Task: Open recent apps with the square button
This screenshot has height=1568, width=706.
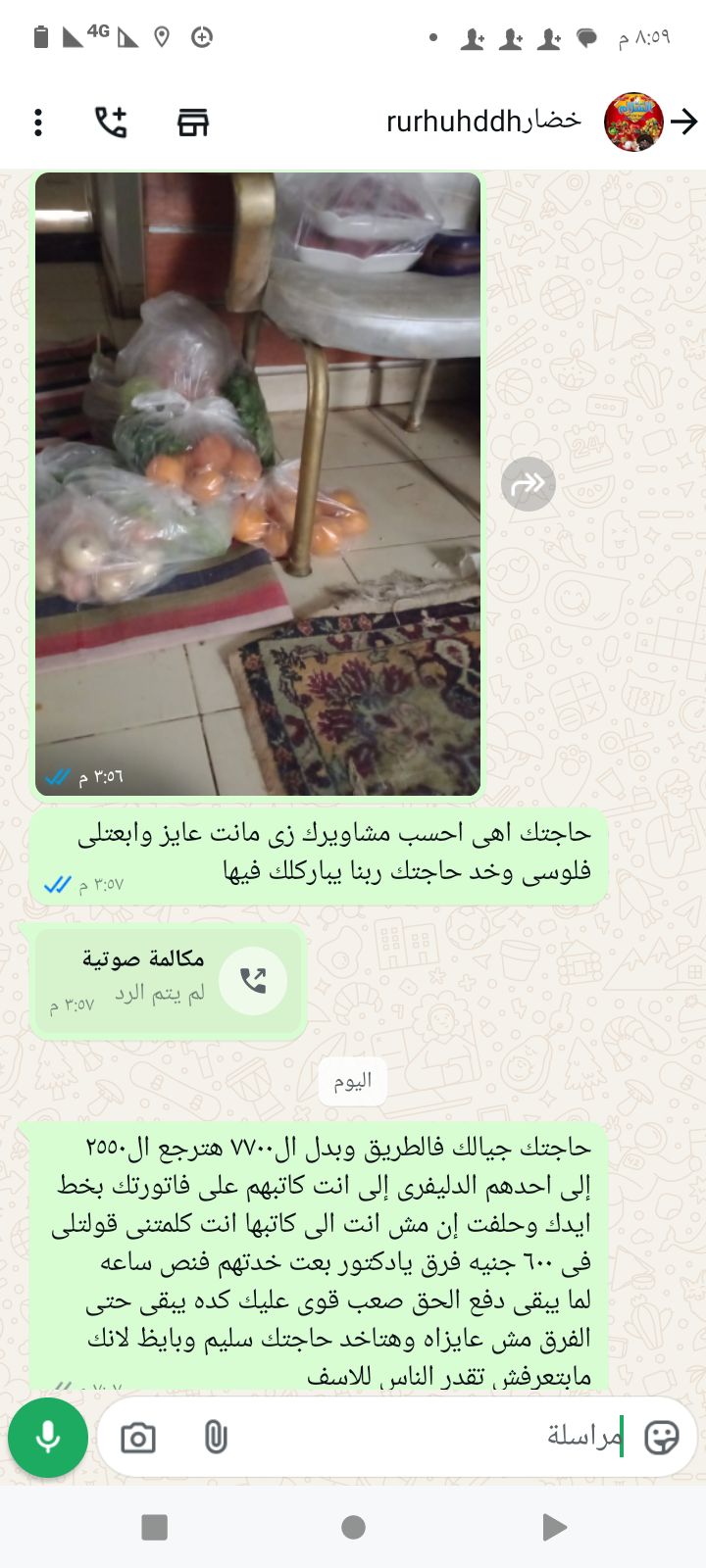Action: pyautogui.click(x=154, y=1527)
